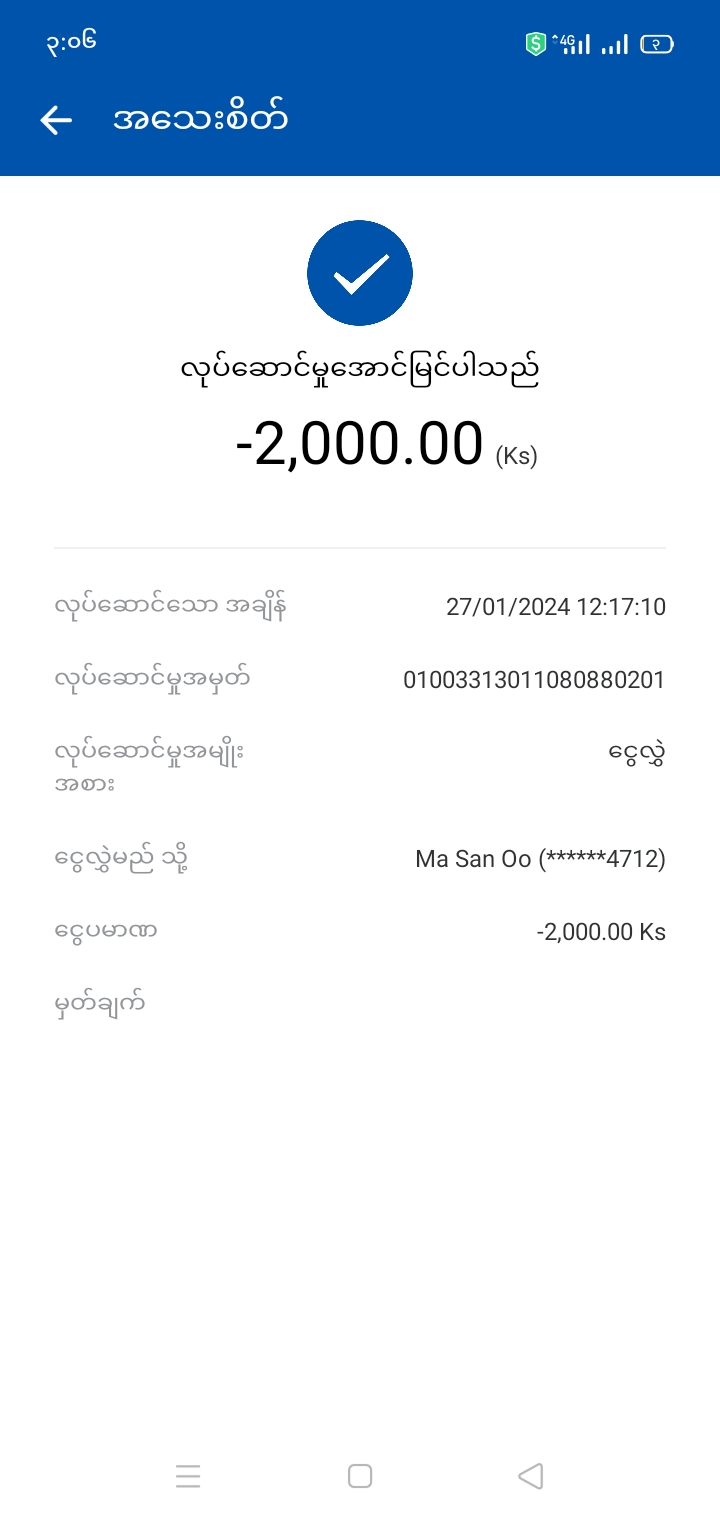
Task: Tap the system back triangle button
Action: [531, 1476]
